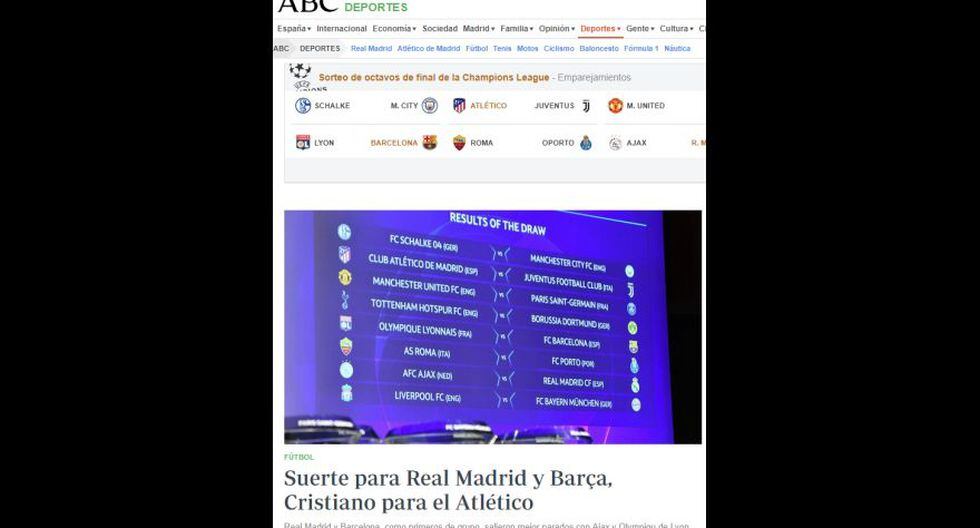Open the Gente dropdown
The height and width of the screenshot is (528, 980).
tap(639, 29)
